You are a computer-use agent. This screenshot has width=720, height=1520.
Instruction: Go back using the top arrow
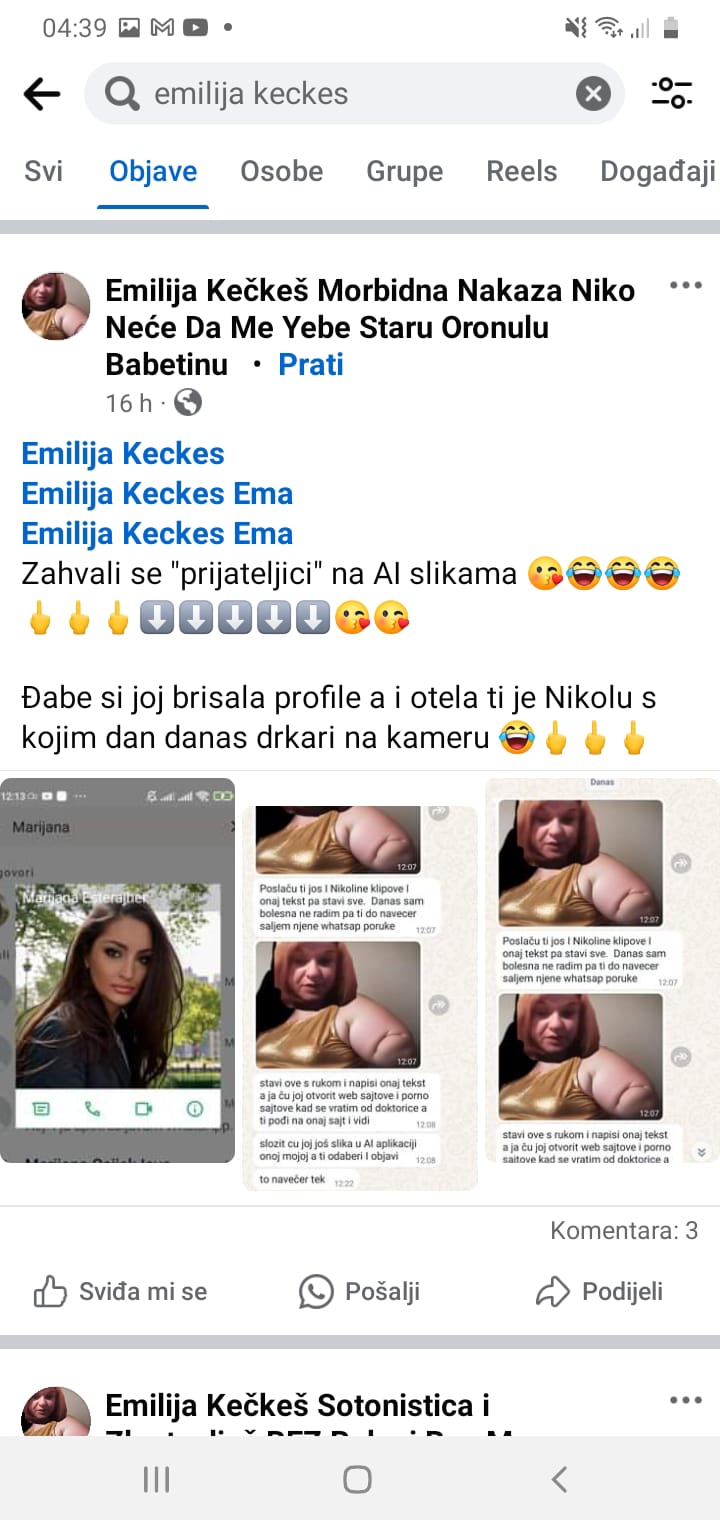(x=42, y=94)
